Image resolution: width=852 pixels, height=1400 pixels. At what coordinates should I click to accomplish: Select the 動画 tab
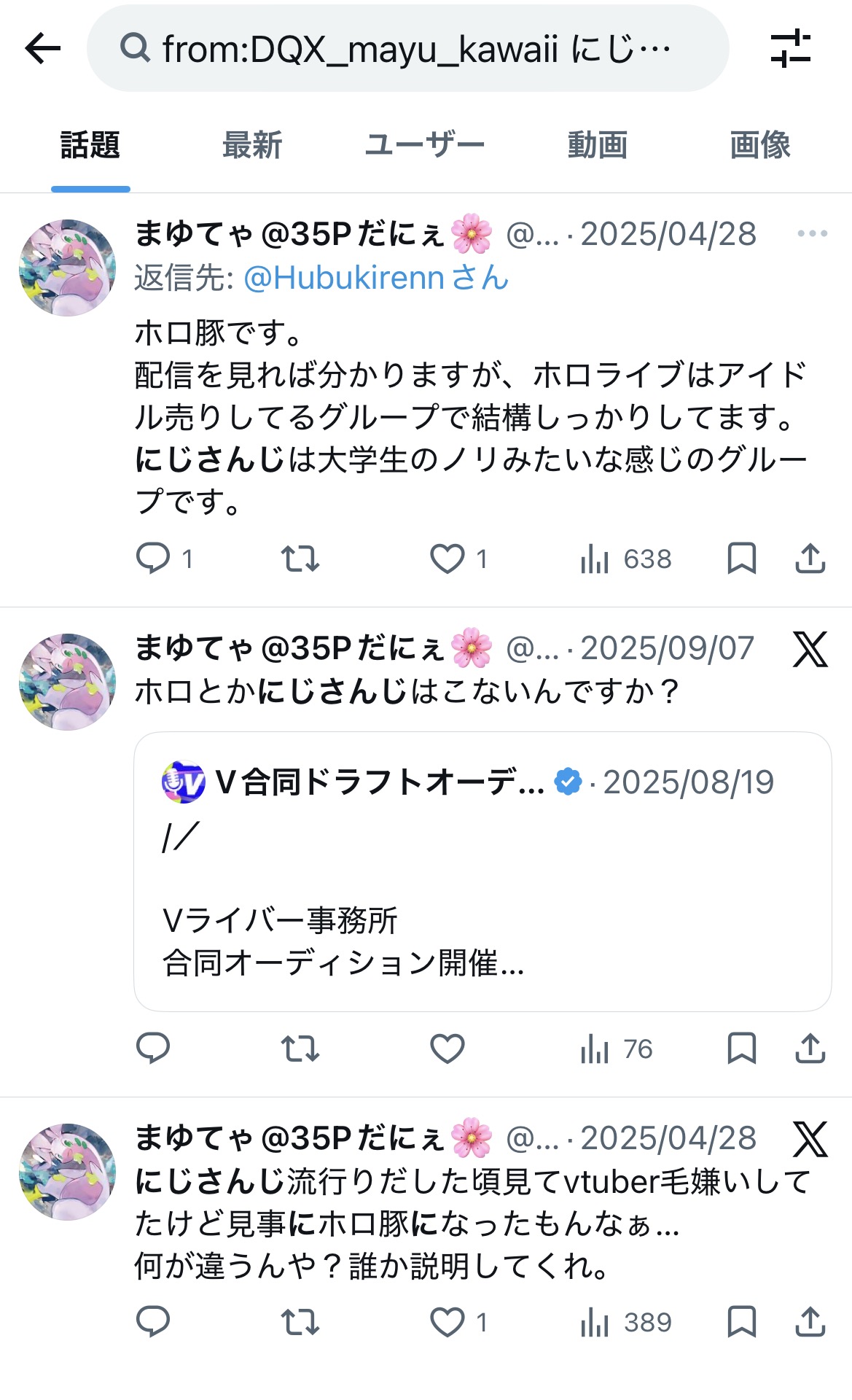pos(597,145)
